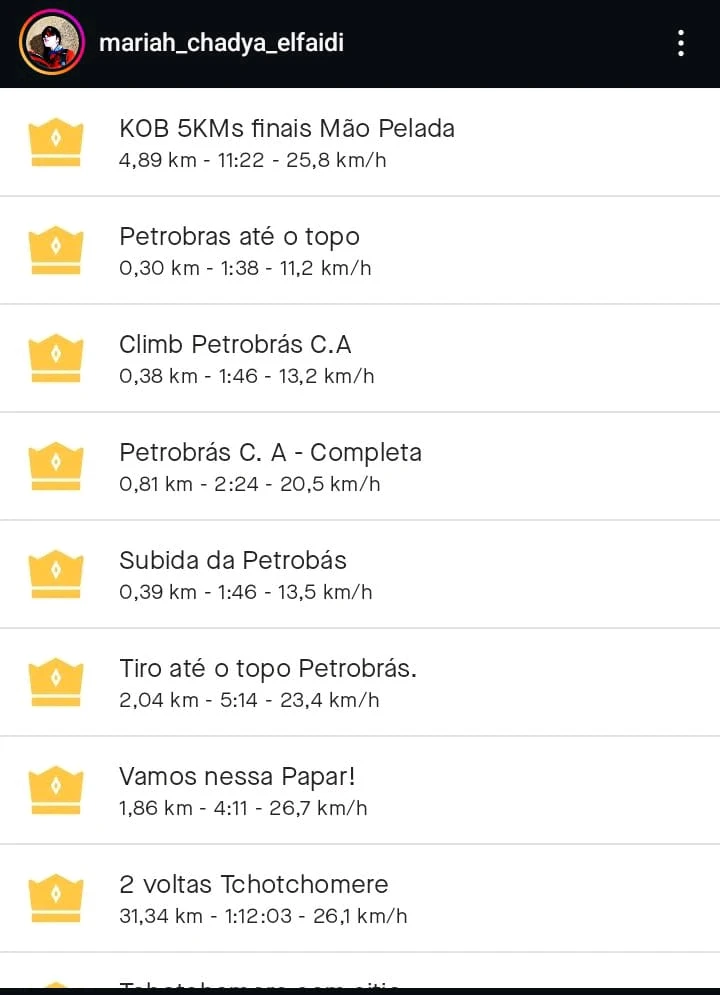This screenshot has width=720, height=995.
Task: Open the story overflow menu
Action: pos(681,43)
